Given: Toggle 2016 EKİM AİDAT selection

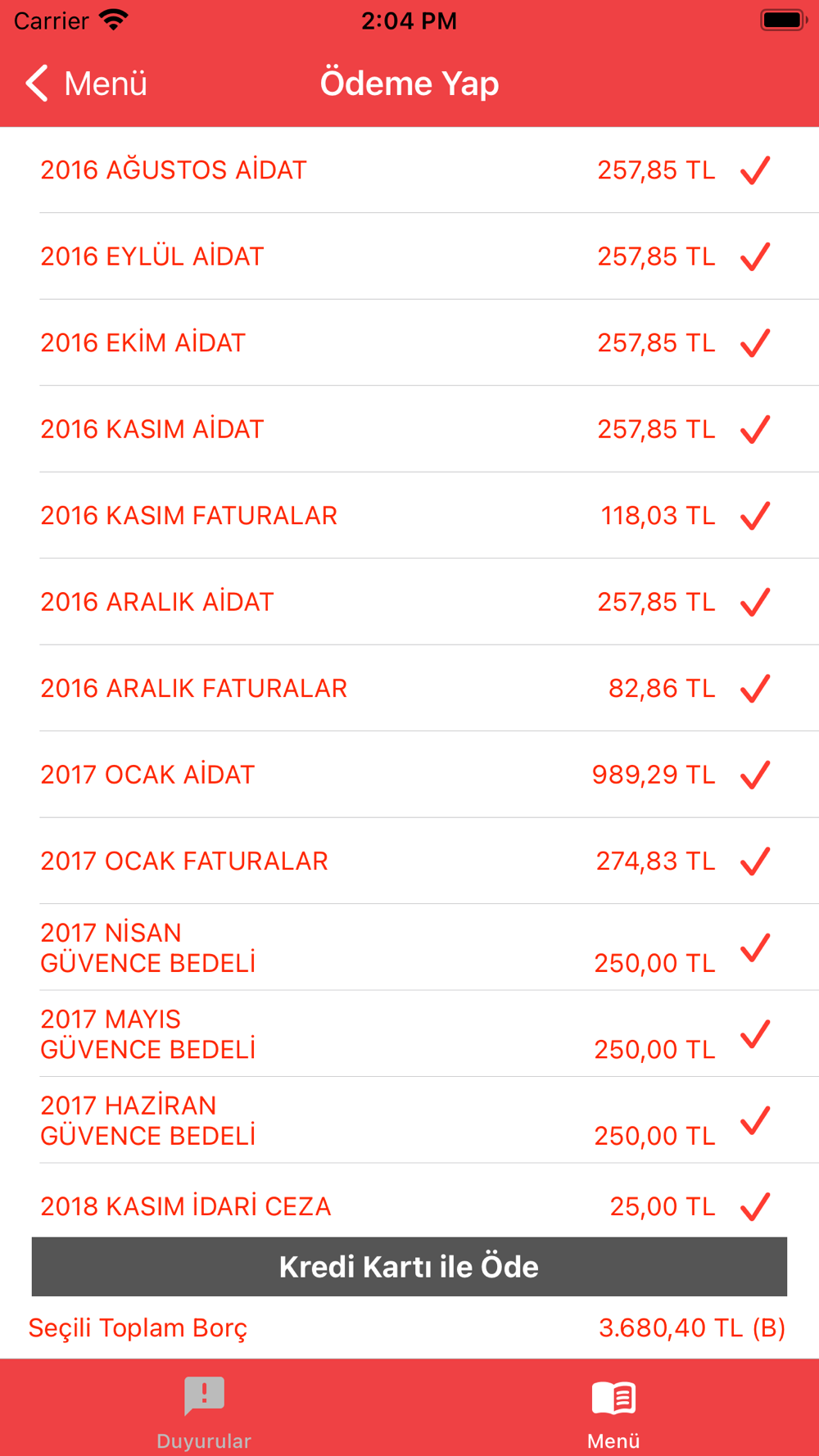Looking at the screenshot, I should pos(409,343).
